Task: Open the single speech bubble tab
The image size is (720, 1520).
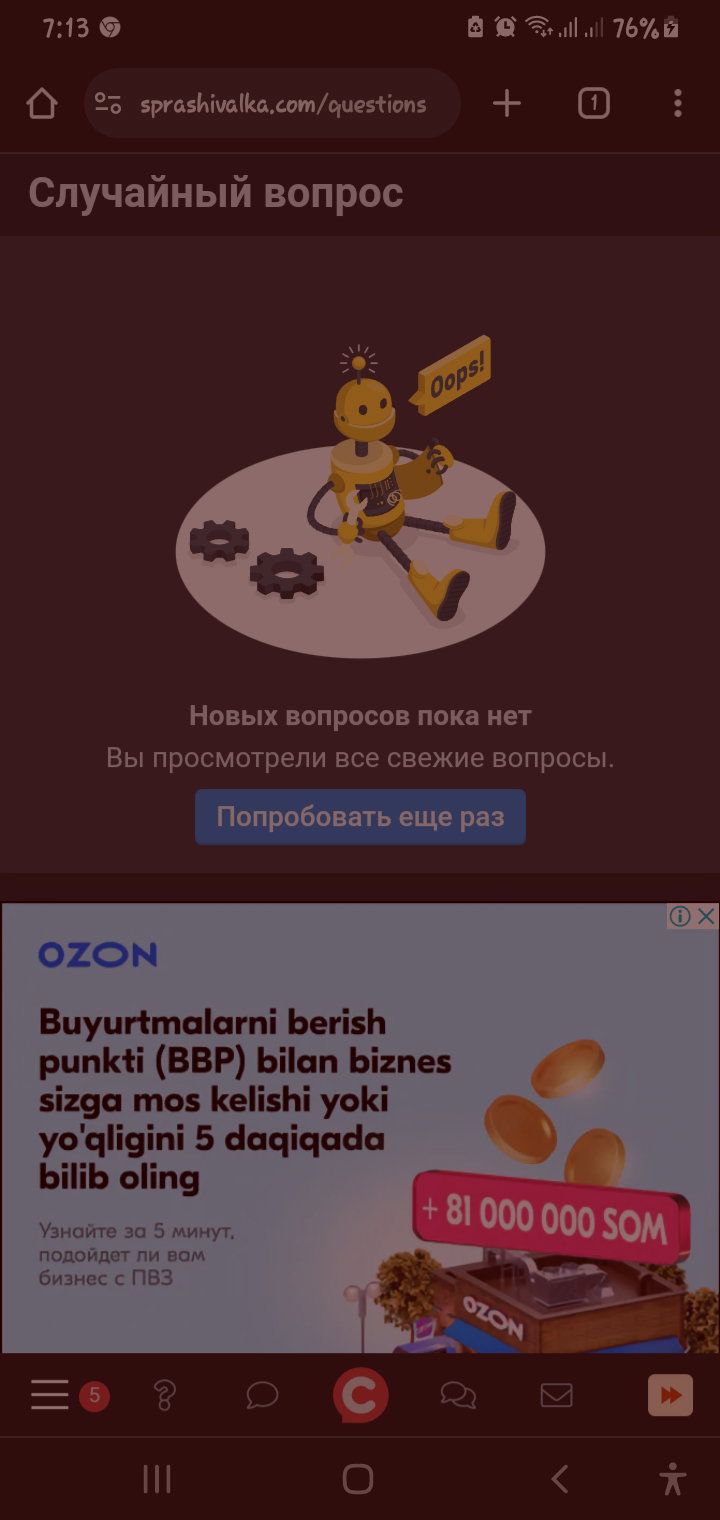Action: (262, 1395)
